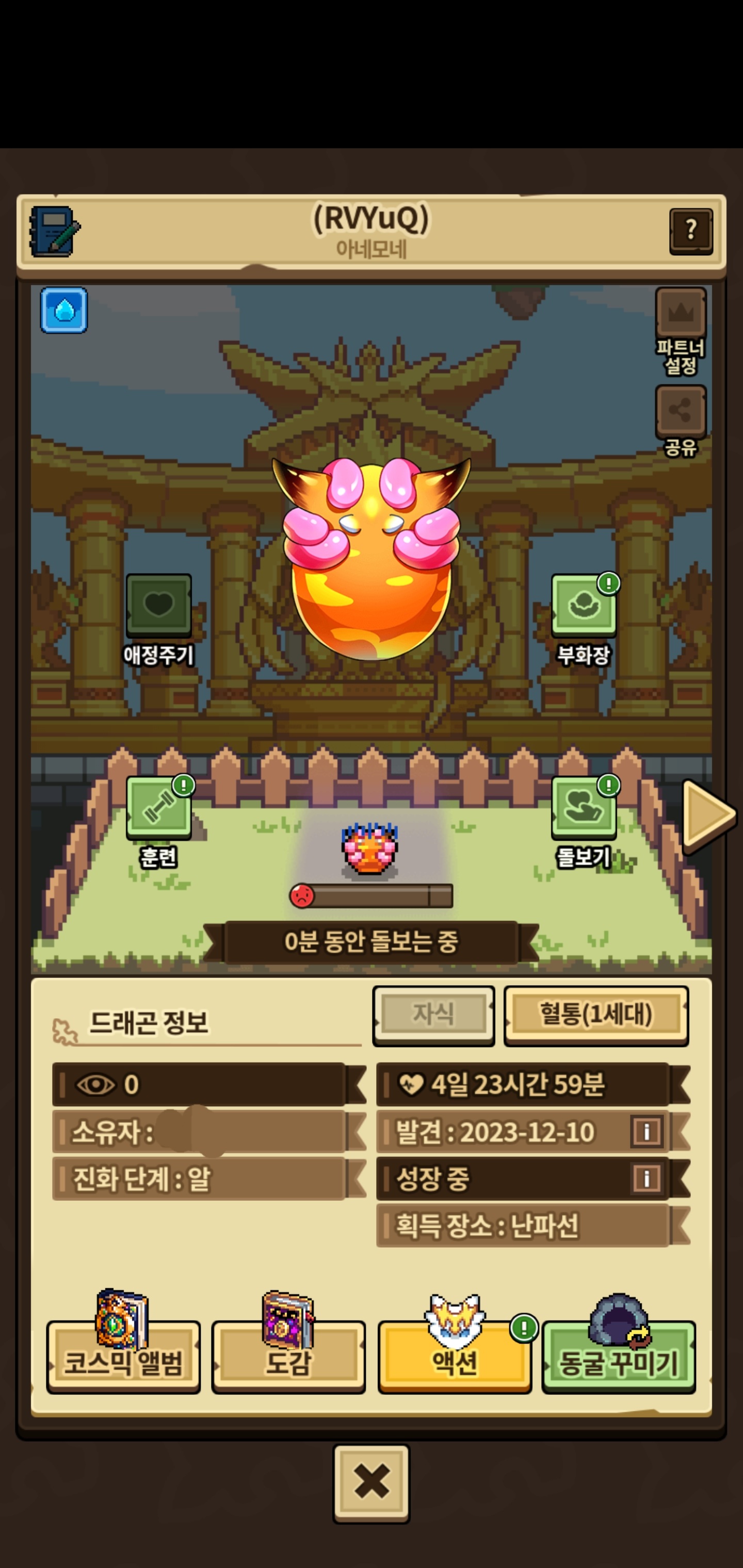743x1568 pixels.
Task: Tap the 돌보기 care button
Action: (584, 821)
